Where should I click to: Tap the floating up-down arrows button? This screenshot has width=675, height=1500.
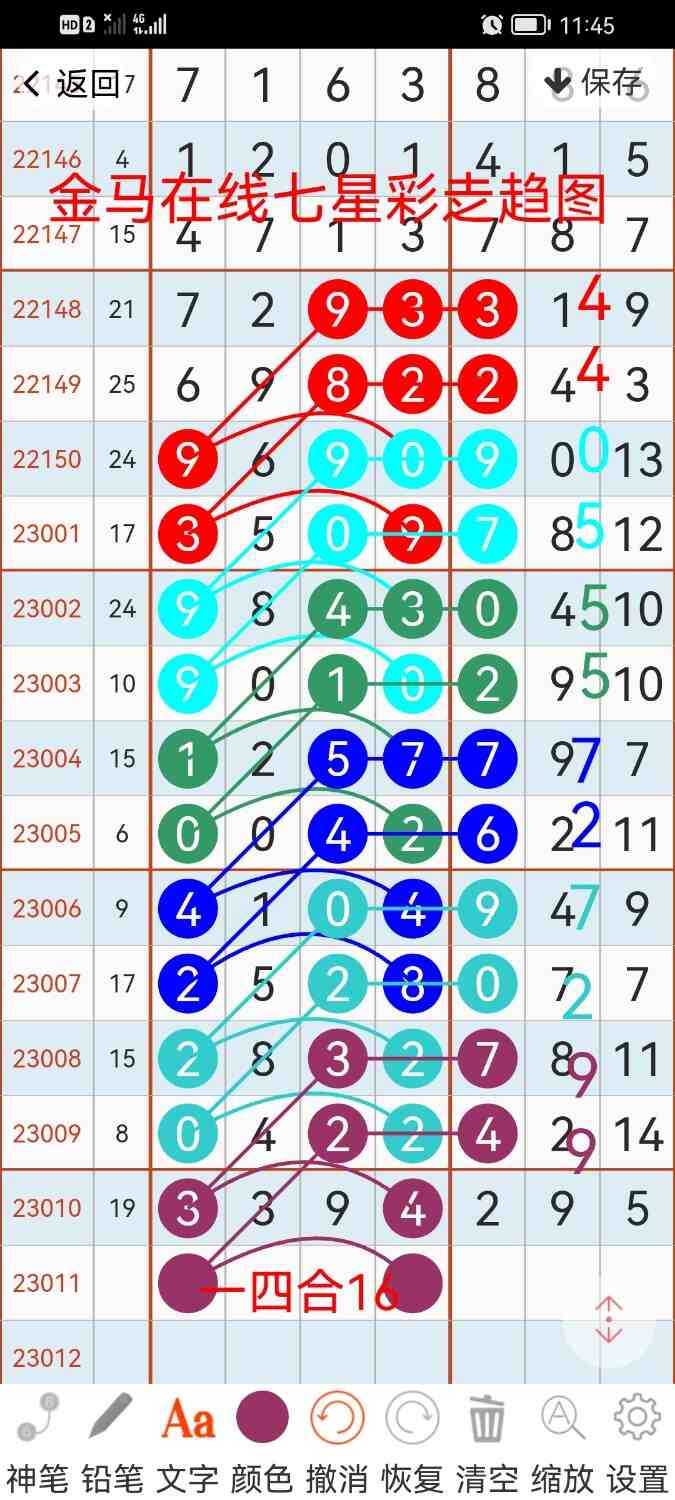click(609, 1321)
